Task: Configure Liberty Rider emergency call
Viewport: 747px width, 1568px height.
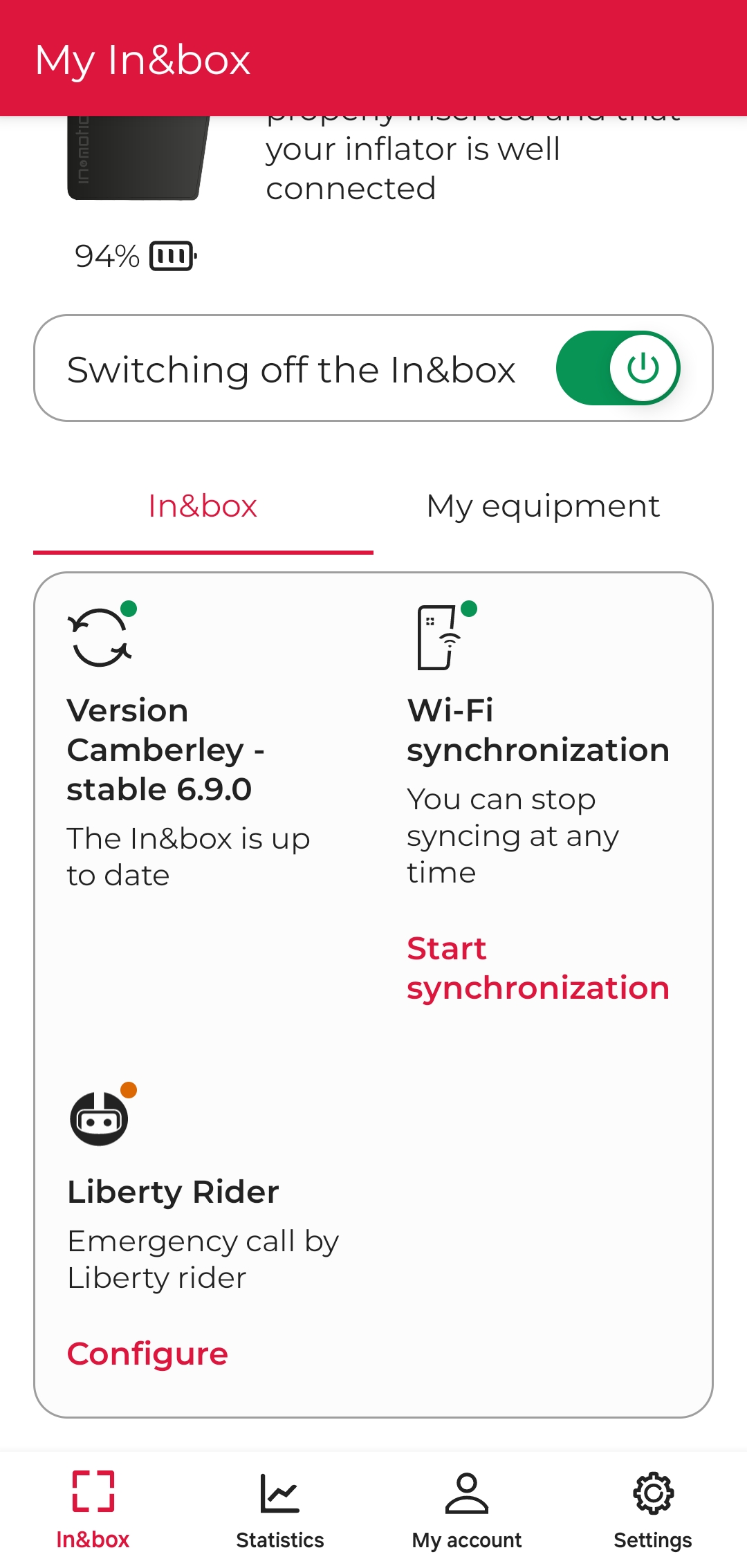Action: [147, 1354]
